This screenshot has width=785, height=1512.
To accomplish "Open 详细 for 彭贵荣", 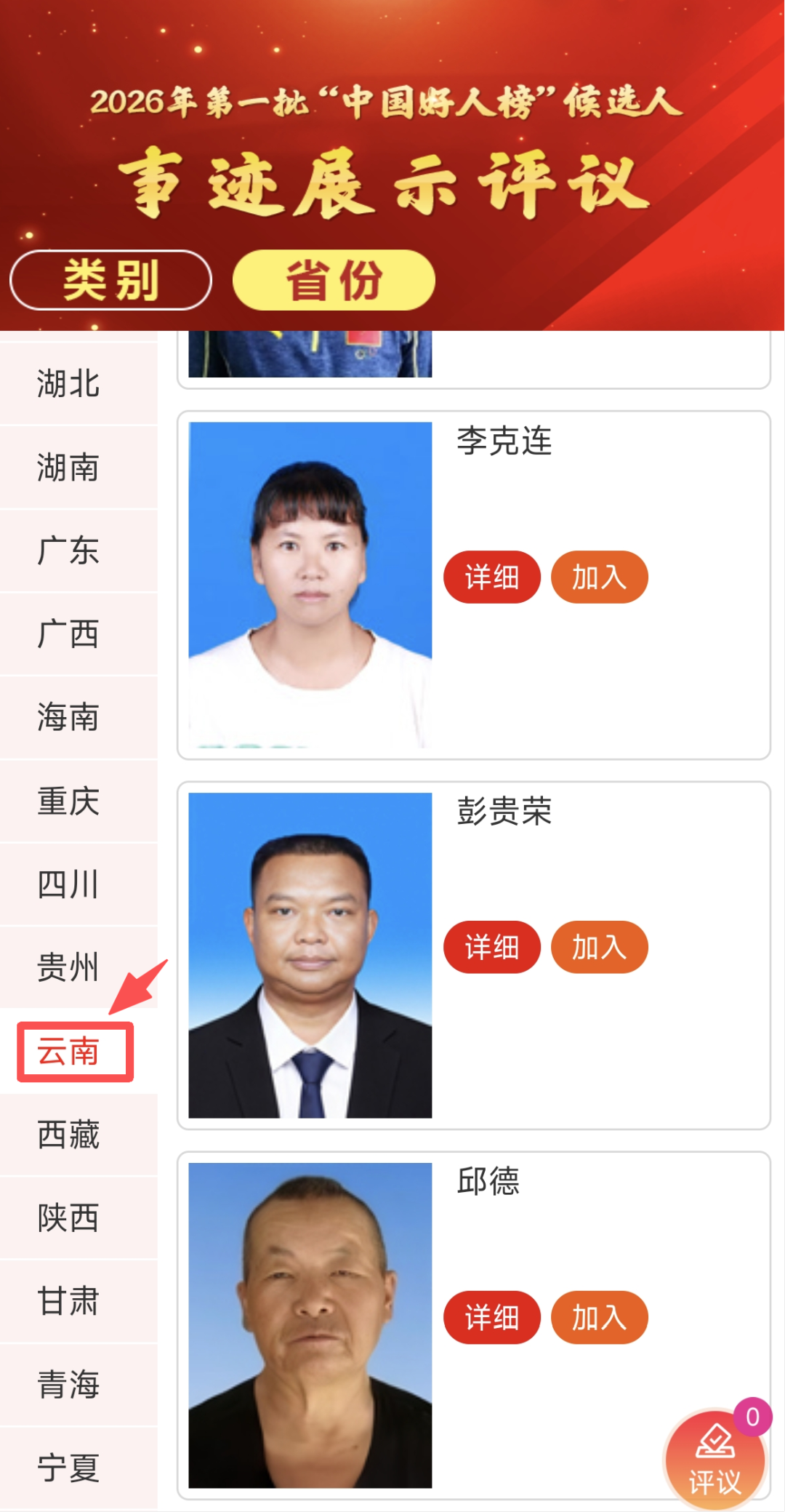I will tap(492, 947).
